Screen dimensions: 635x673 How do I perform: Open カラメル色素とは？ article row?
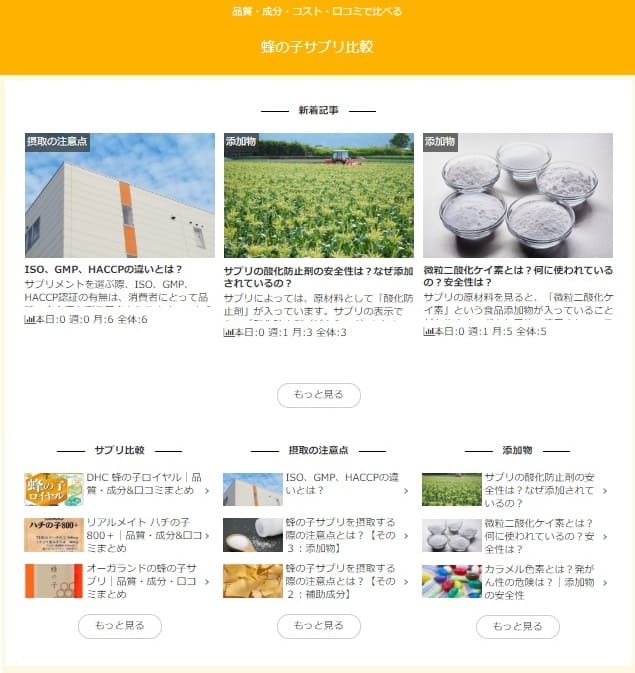click(516, 581)
